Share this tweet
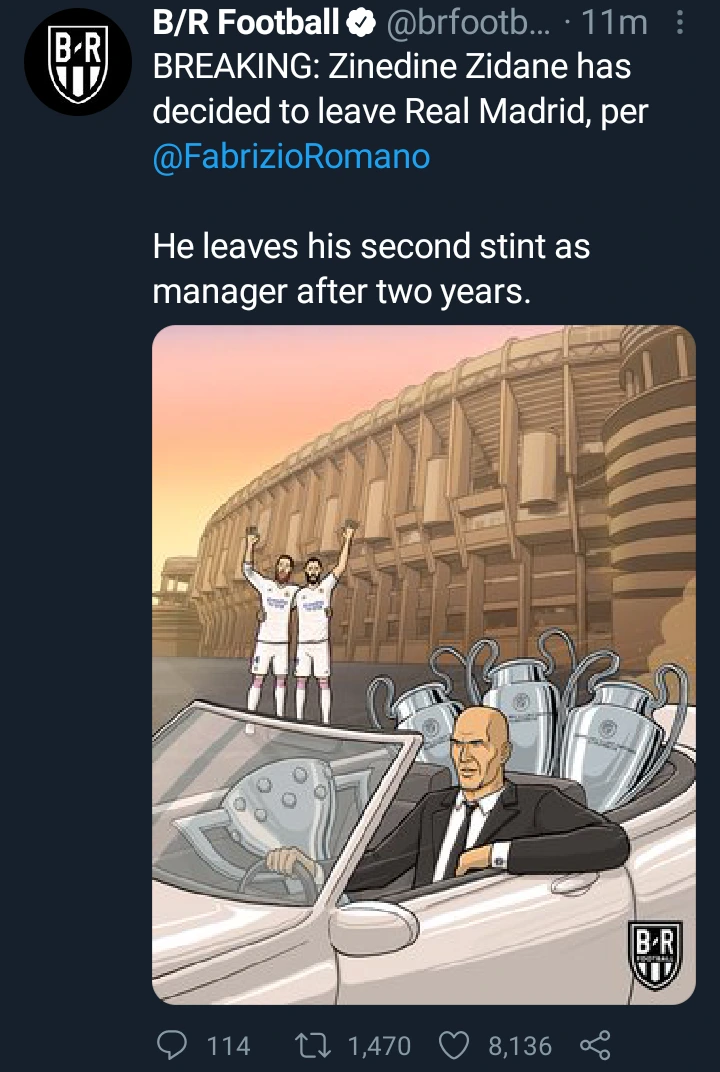Image resolution: width=720 pixels, height=1072 pixels. coord(594,1045)
